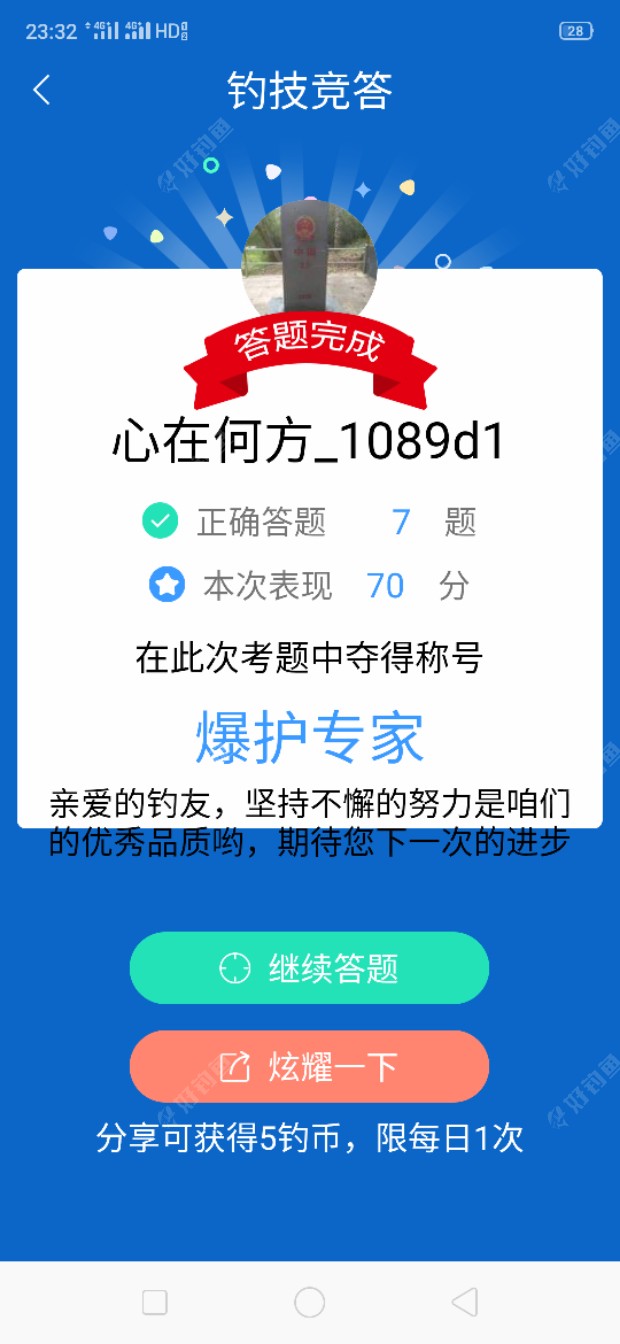Tap the system home button
The width and height of the screenshot is (620, 1344).
tap(309, 1302)
